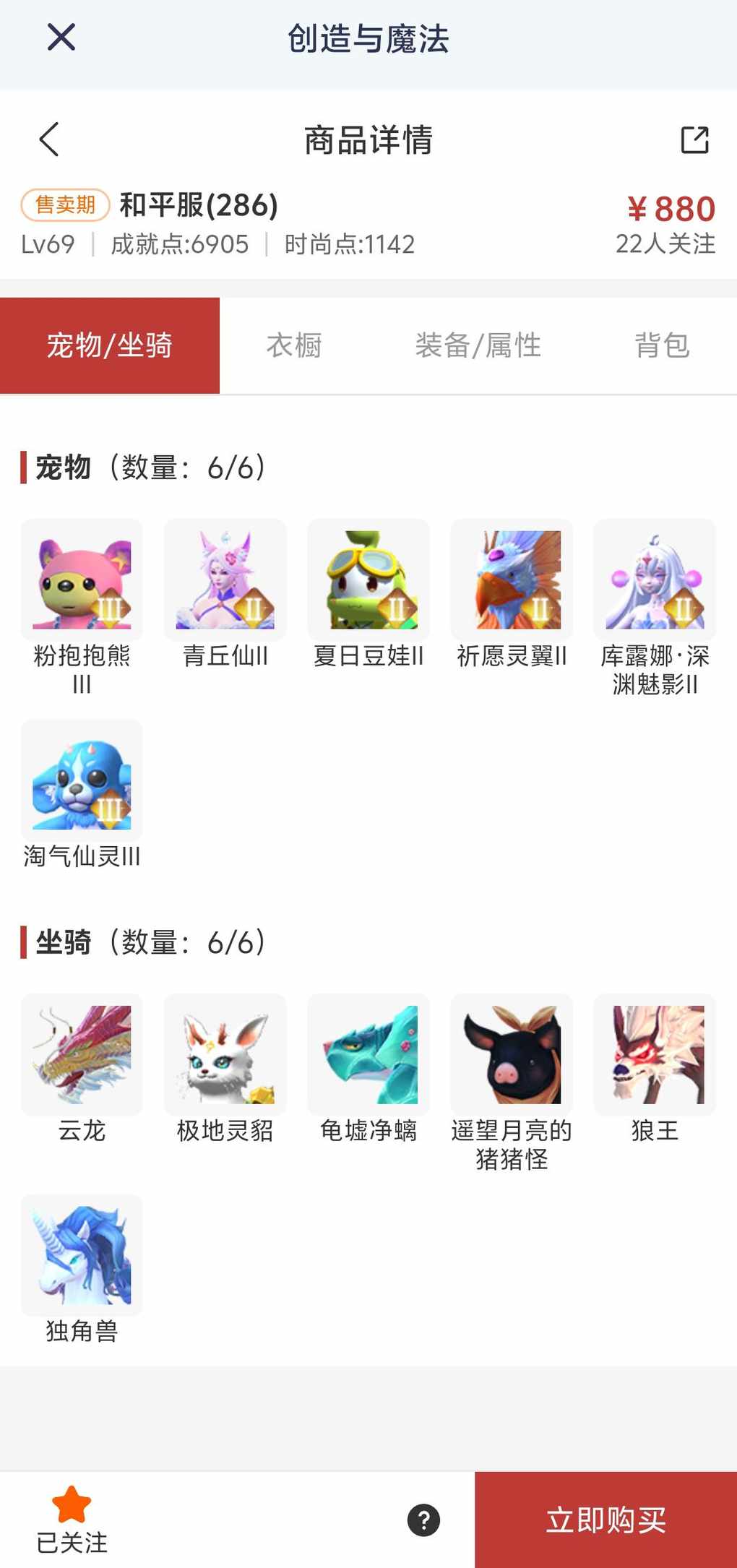Buy now with 立即购买
737x1568 pixels.
605,1520
